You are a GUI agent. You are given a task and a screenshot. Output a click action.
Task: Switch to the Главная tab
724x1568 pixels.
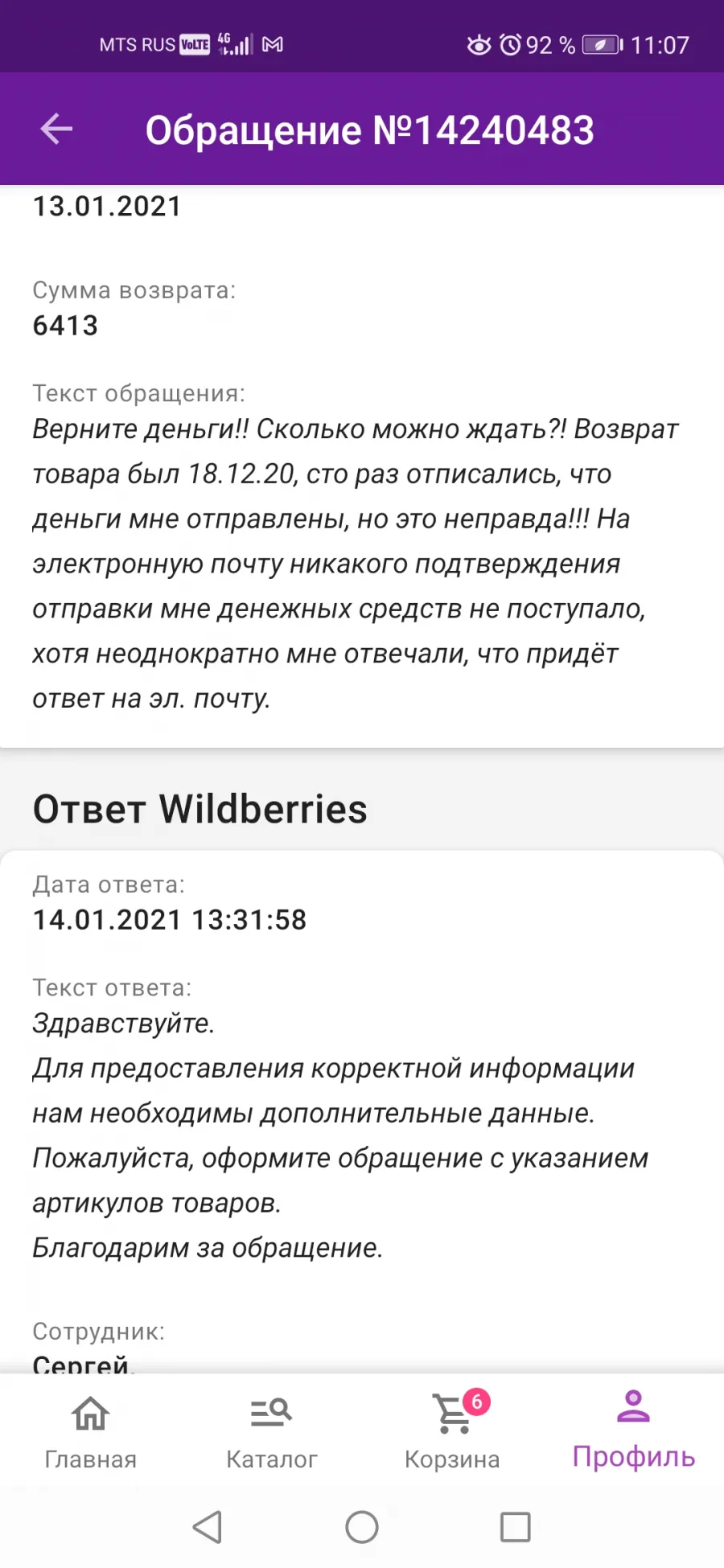point(90,1431)
